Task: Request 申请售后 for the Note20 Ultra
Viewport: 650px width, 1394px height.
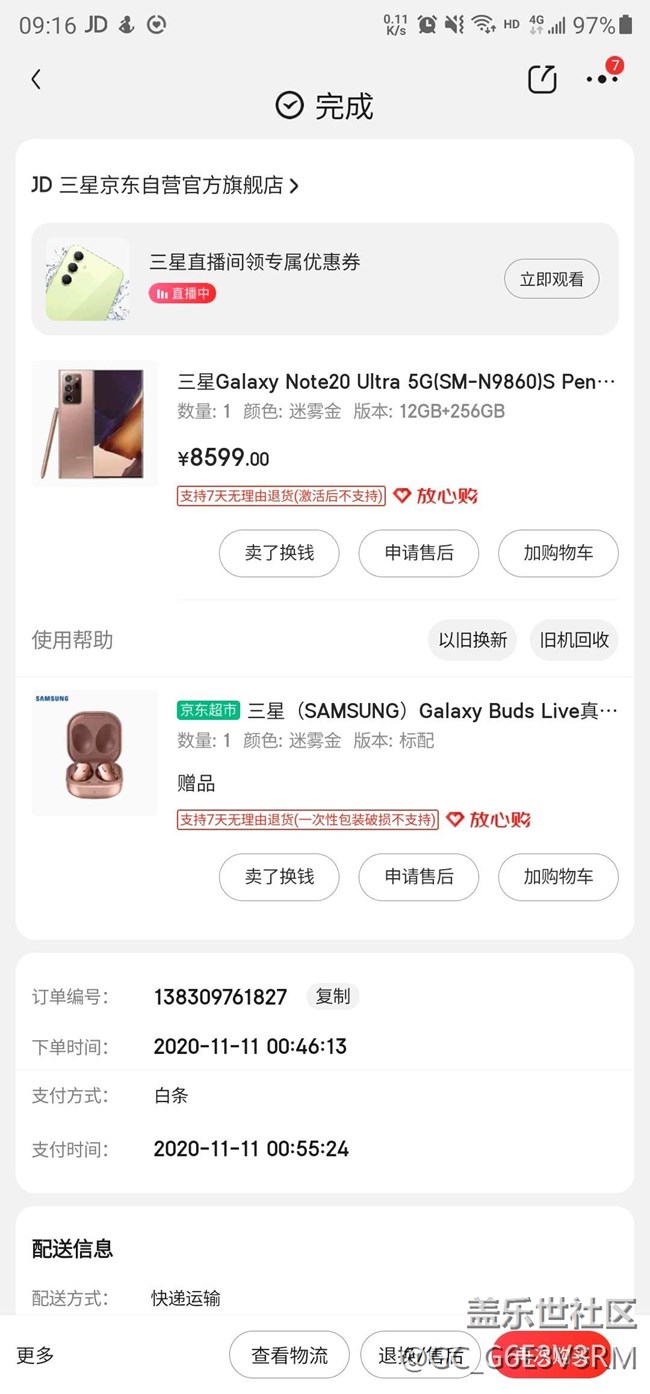Action: [x=419, y=553]
